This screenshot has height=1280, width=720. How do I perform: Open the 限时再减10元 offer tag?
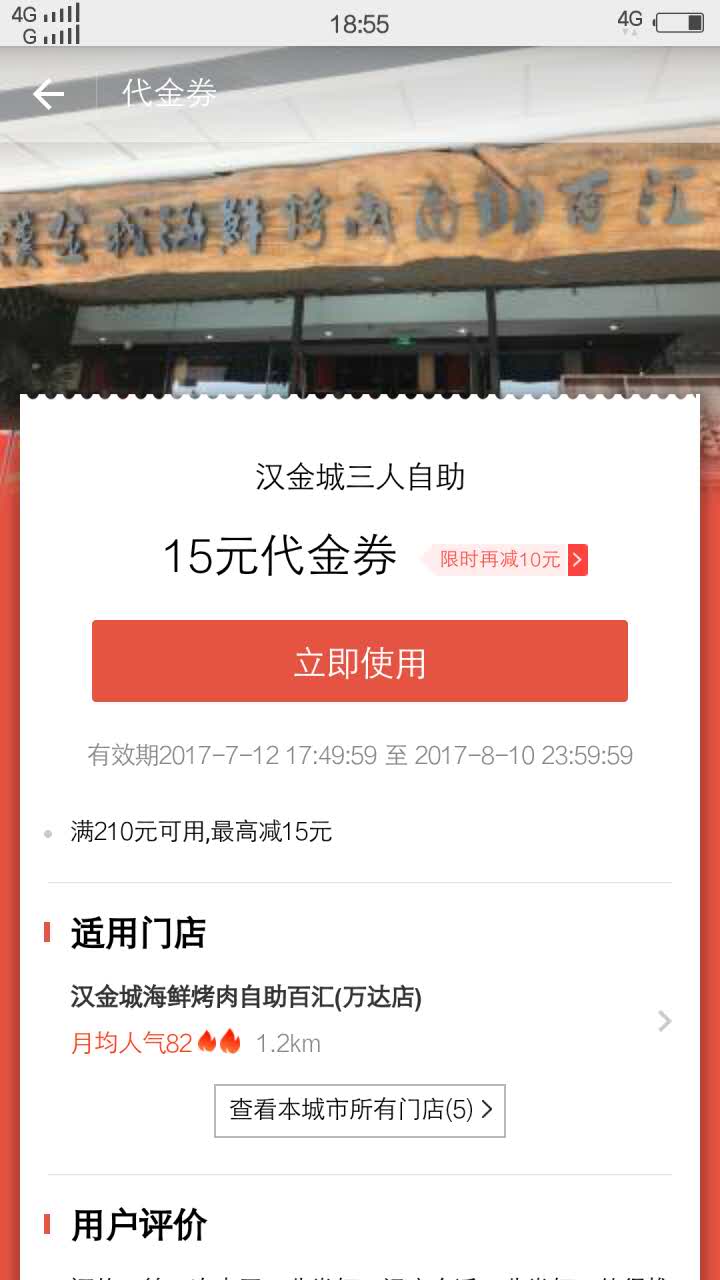[503, 560]
